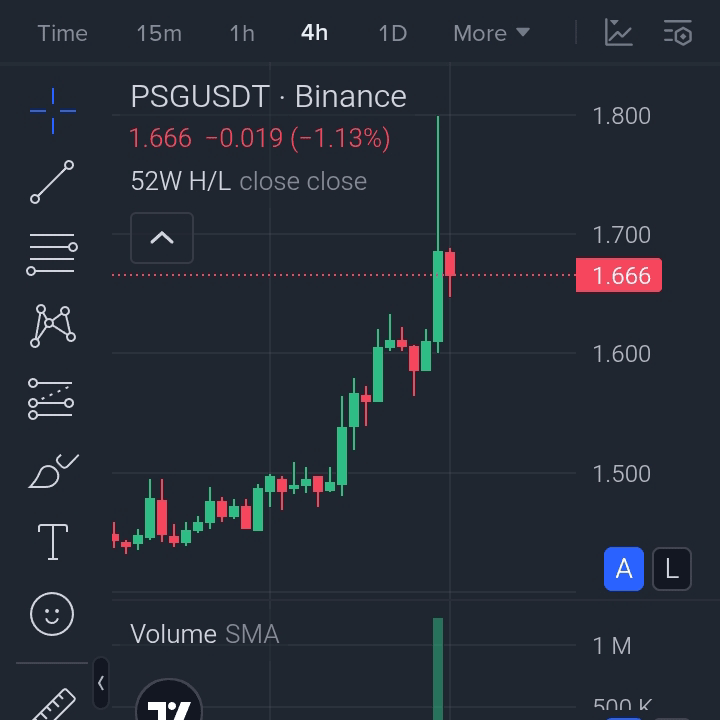Pick the brush drawing tool
Viewport: 720px width, 720px height.
pos(52,470)
